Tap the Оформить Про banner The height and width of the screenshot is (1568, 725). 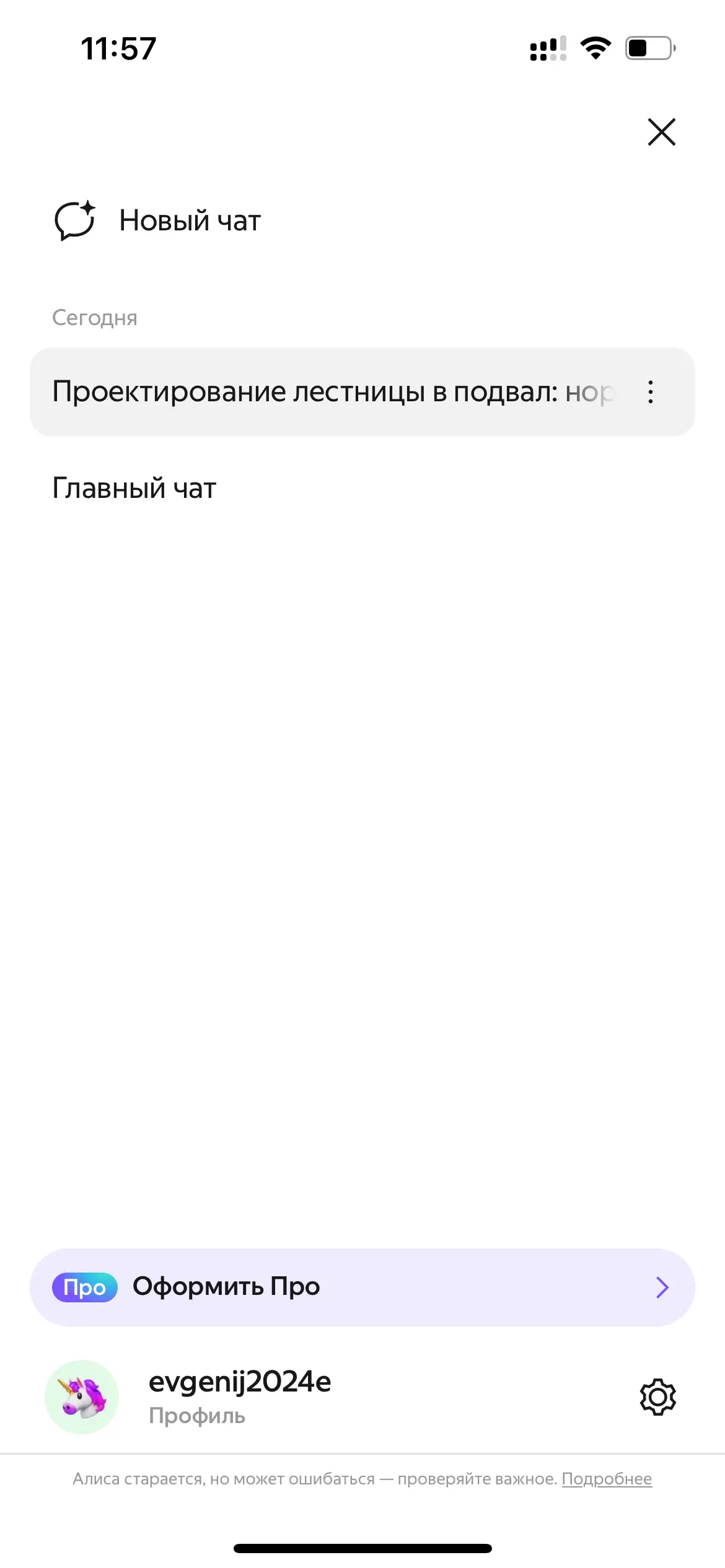[362, 1287]
